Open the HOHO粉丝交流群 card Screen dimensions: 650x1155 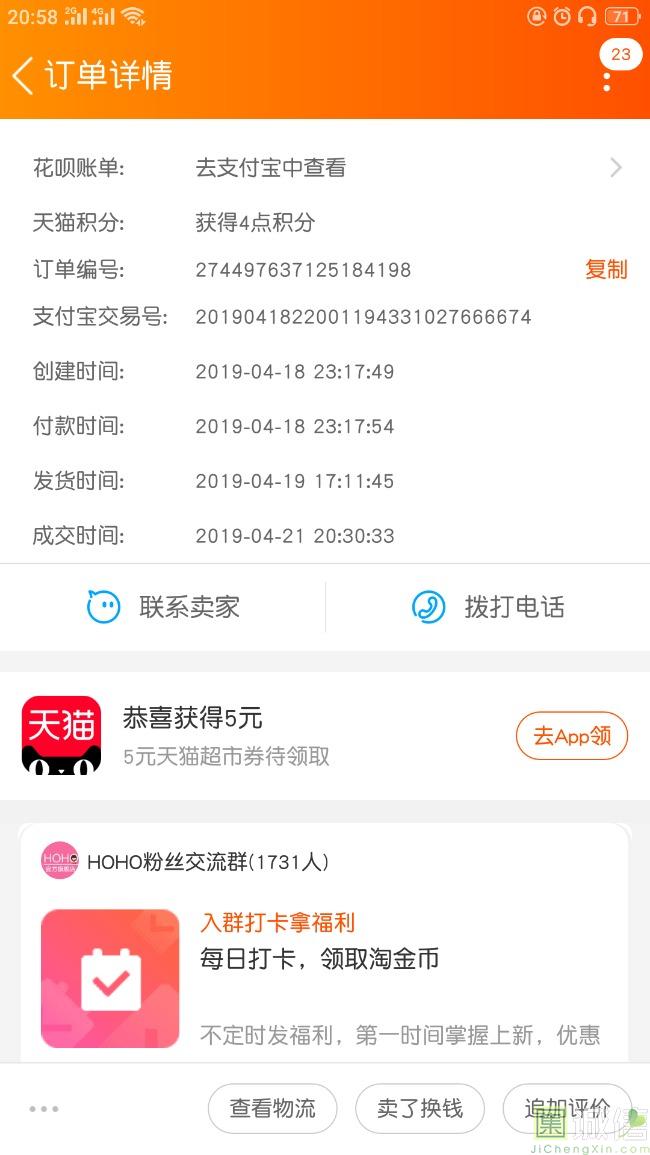pos(325,943)
